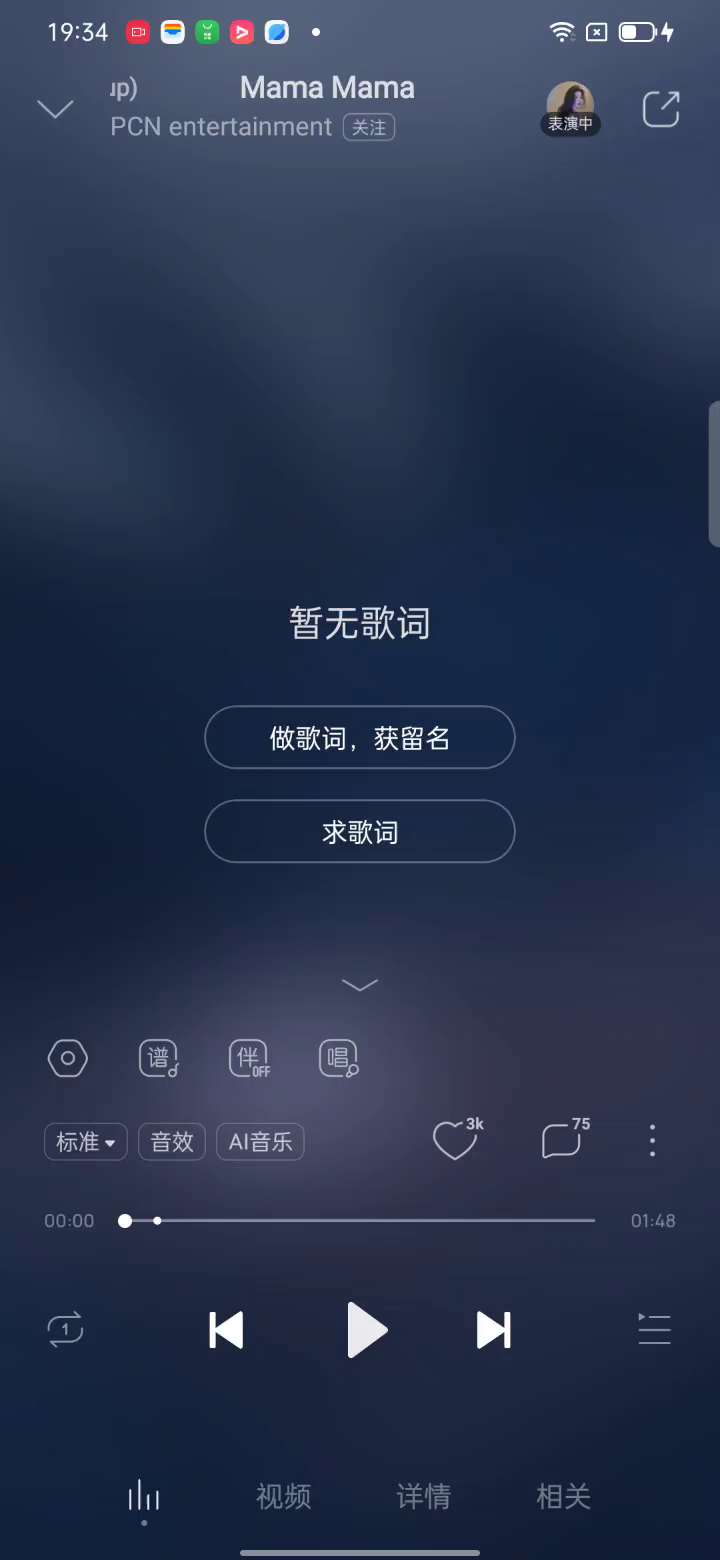This screenshot has width=720, height=1560.
Task: Collapse the lyrics panel chevron
Action: (360, 985)
